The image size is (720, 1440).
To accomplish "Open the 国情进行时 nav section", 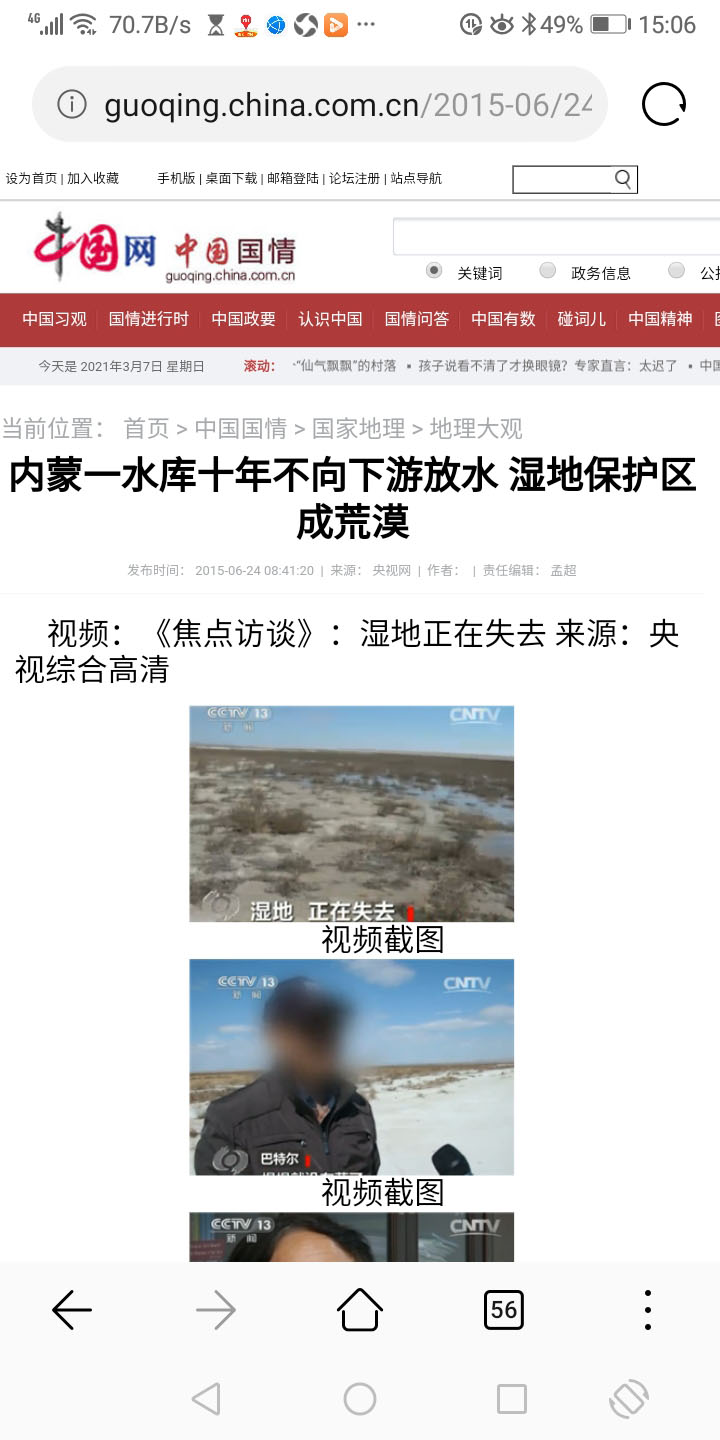I will click(x=148, y=319).
